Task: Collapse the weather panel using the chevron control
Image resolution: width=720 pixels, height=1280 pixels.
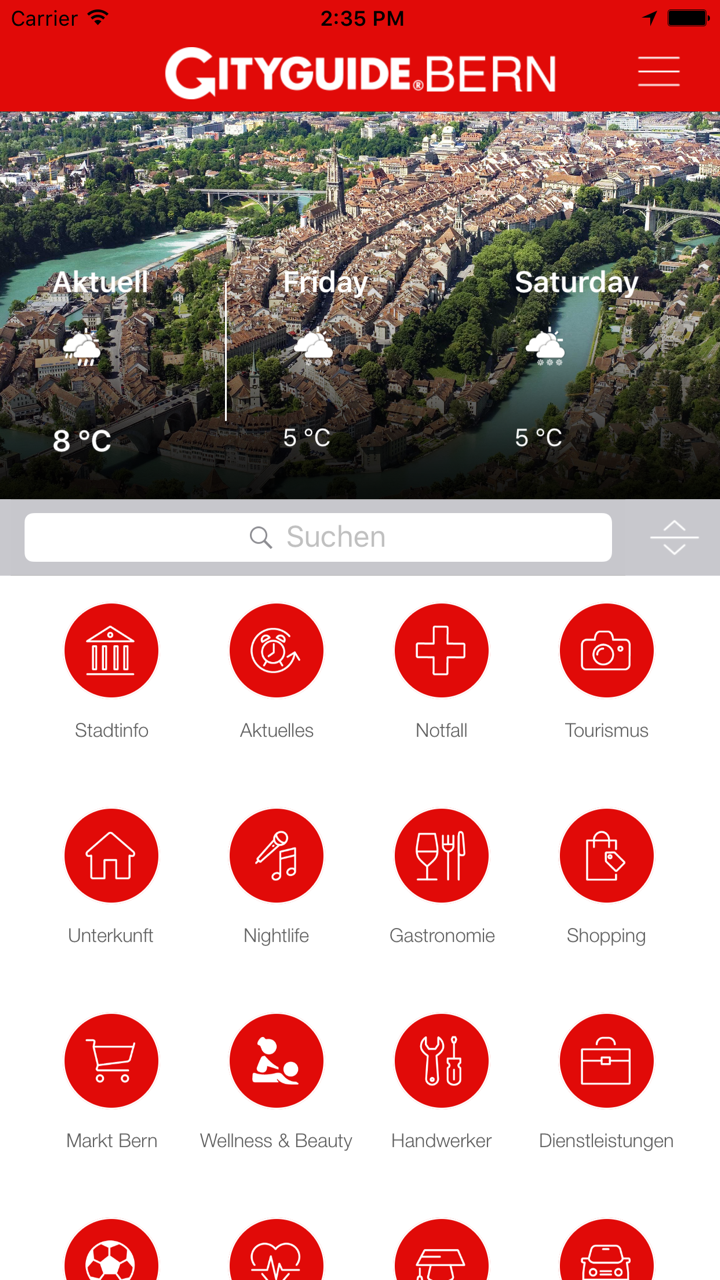Action: 675,537
